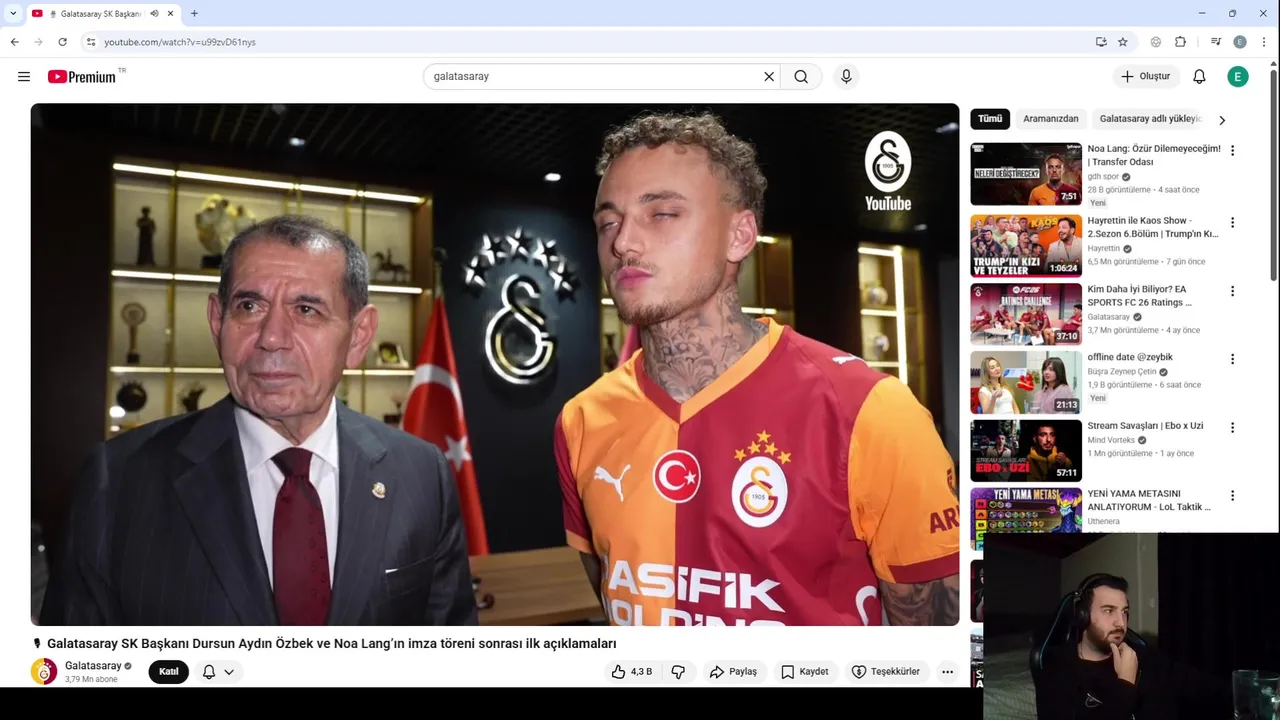Clear the galatasaray search text

[769, 77]
